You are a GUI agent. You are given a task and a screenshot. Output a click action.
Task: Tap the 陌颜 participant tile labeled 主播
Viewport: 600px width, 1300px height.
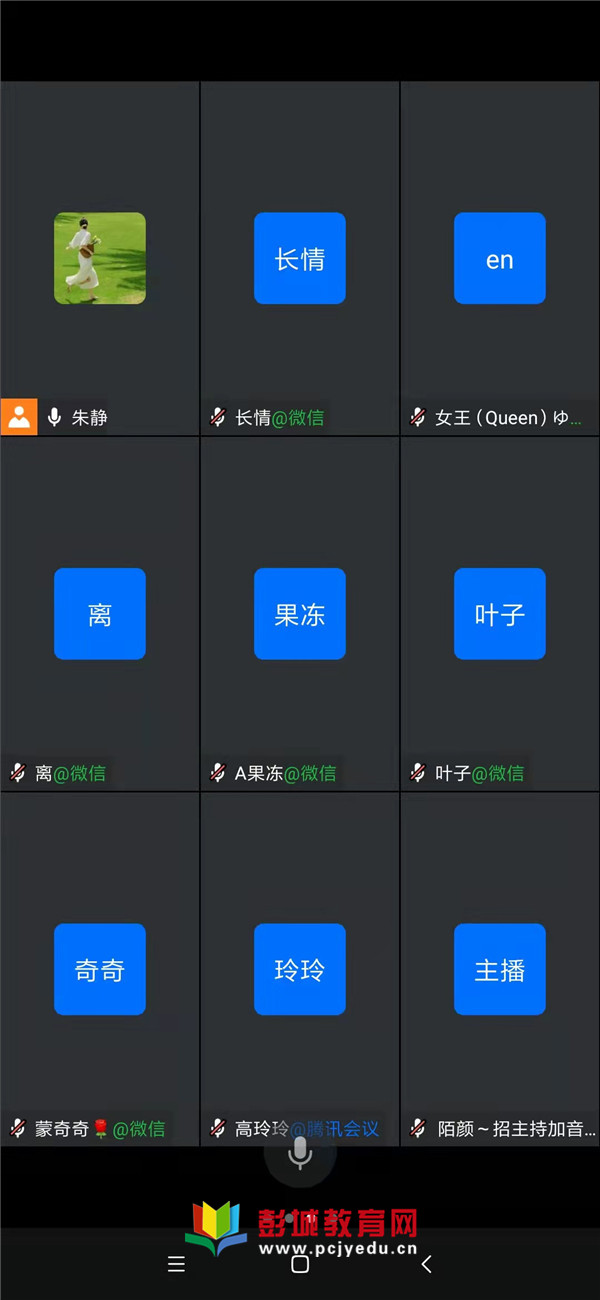coord(500,969)
